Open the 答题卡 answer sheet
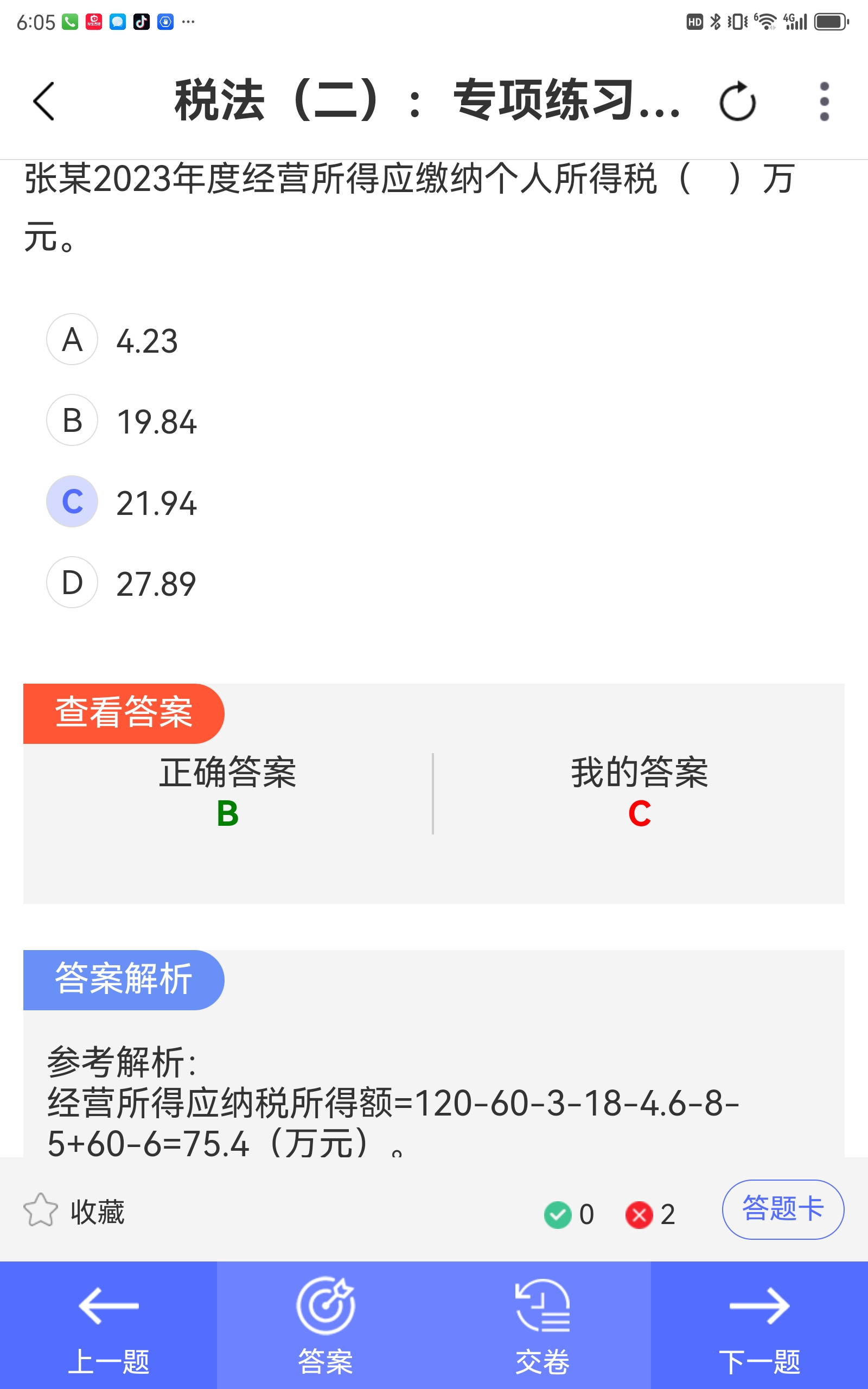 783,1209
